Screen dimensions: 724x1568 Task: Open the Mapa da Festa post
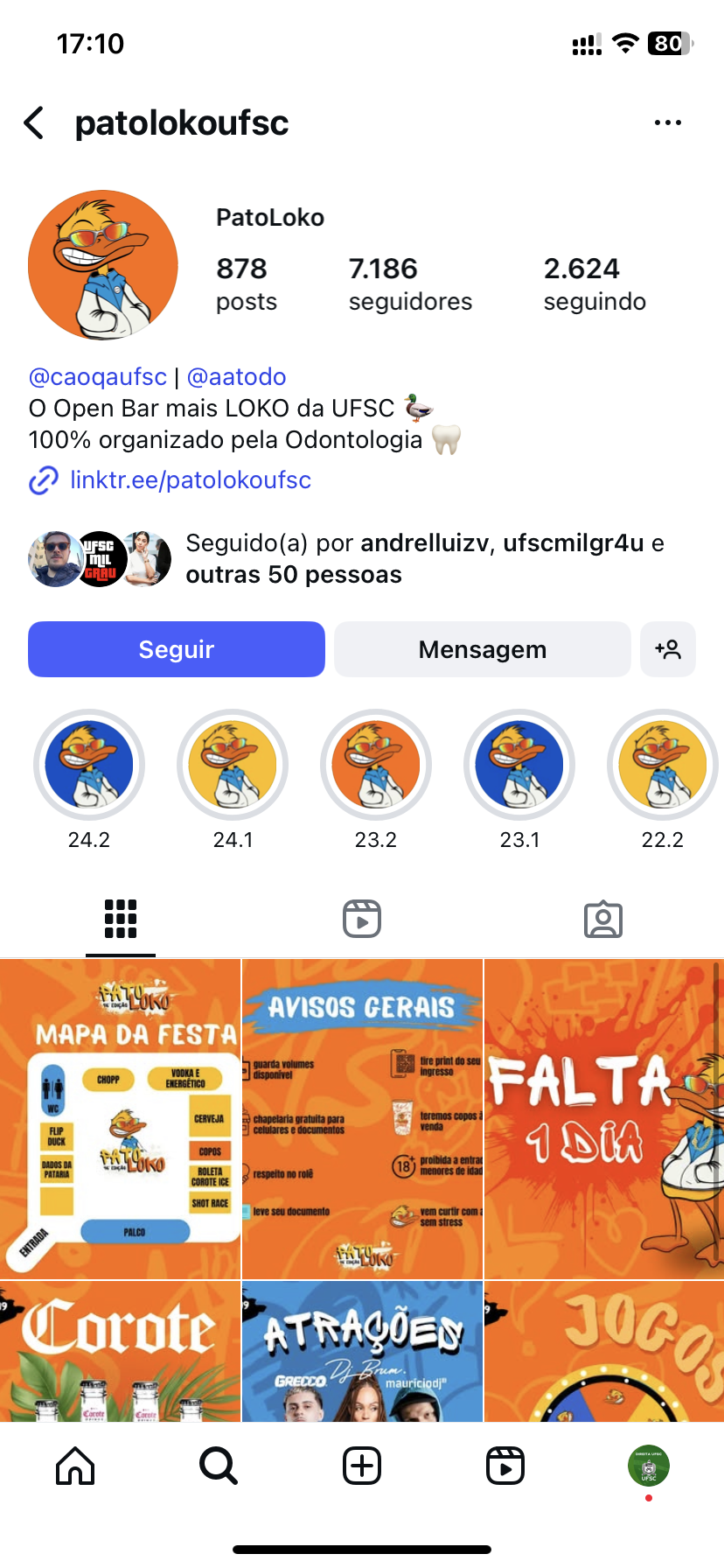point(121,1118)
